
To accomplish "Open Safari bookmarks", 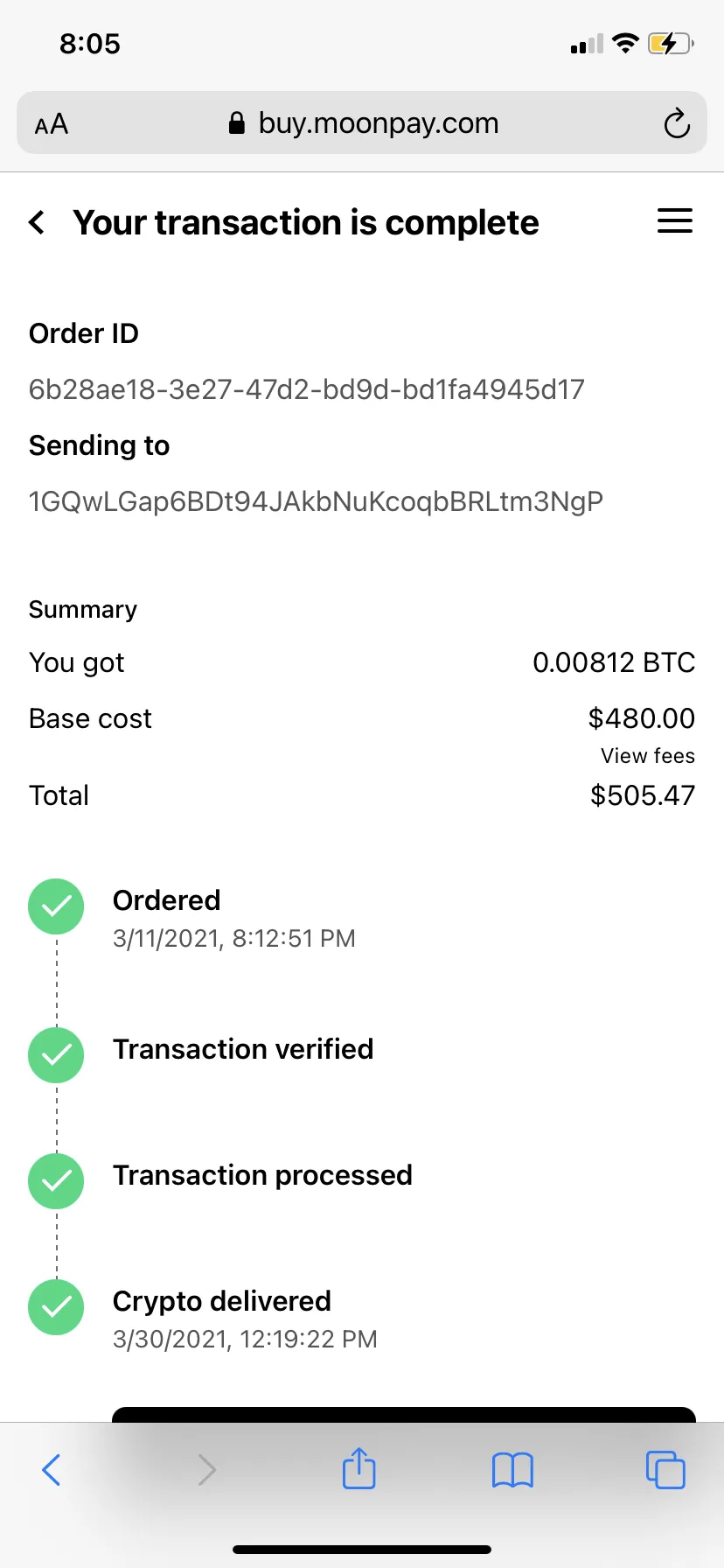I will [512, 1470].
